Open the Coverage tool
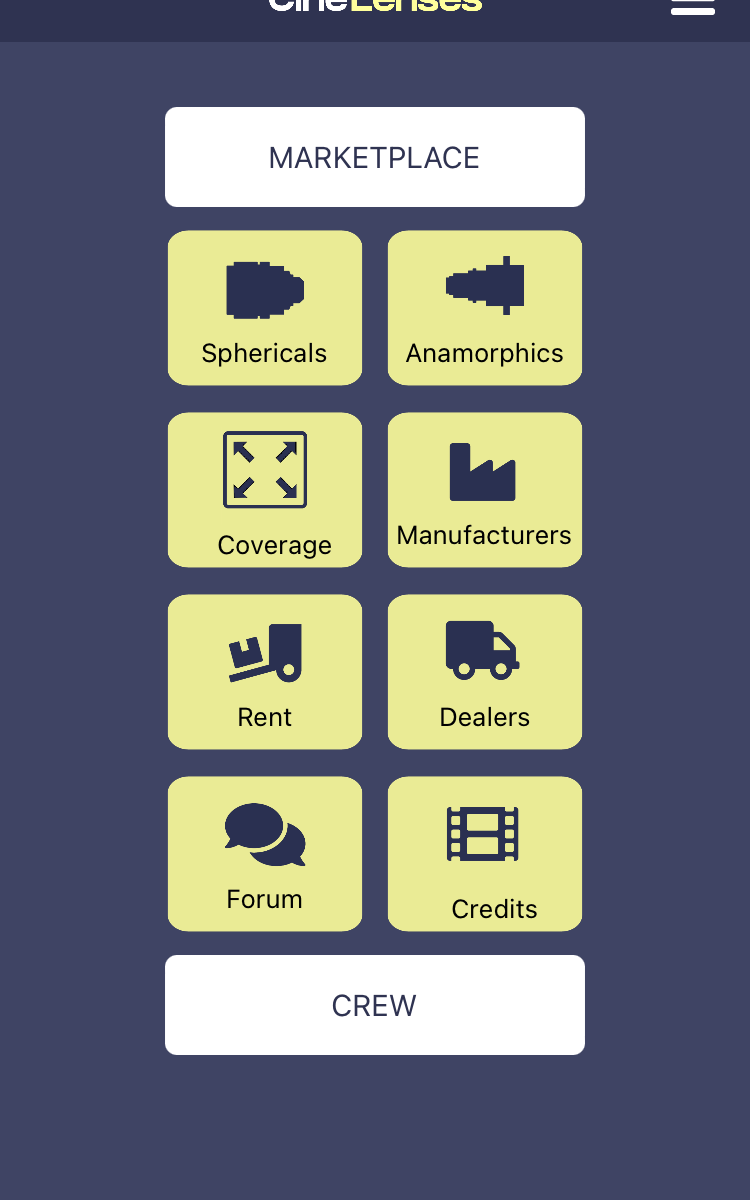The image size is (750, 1200). [265, 490]
